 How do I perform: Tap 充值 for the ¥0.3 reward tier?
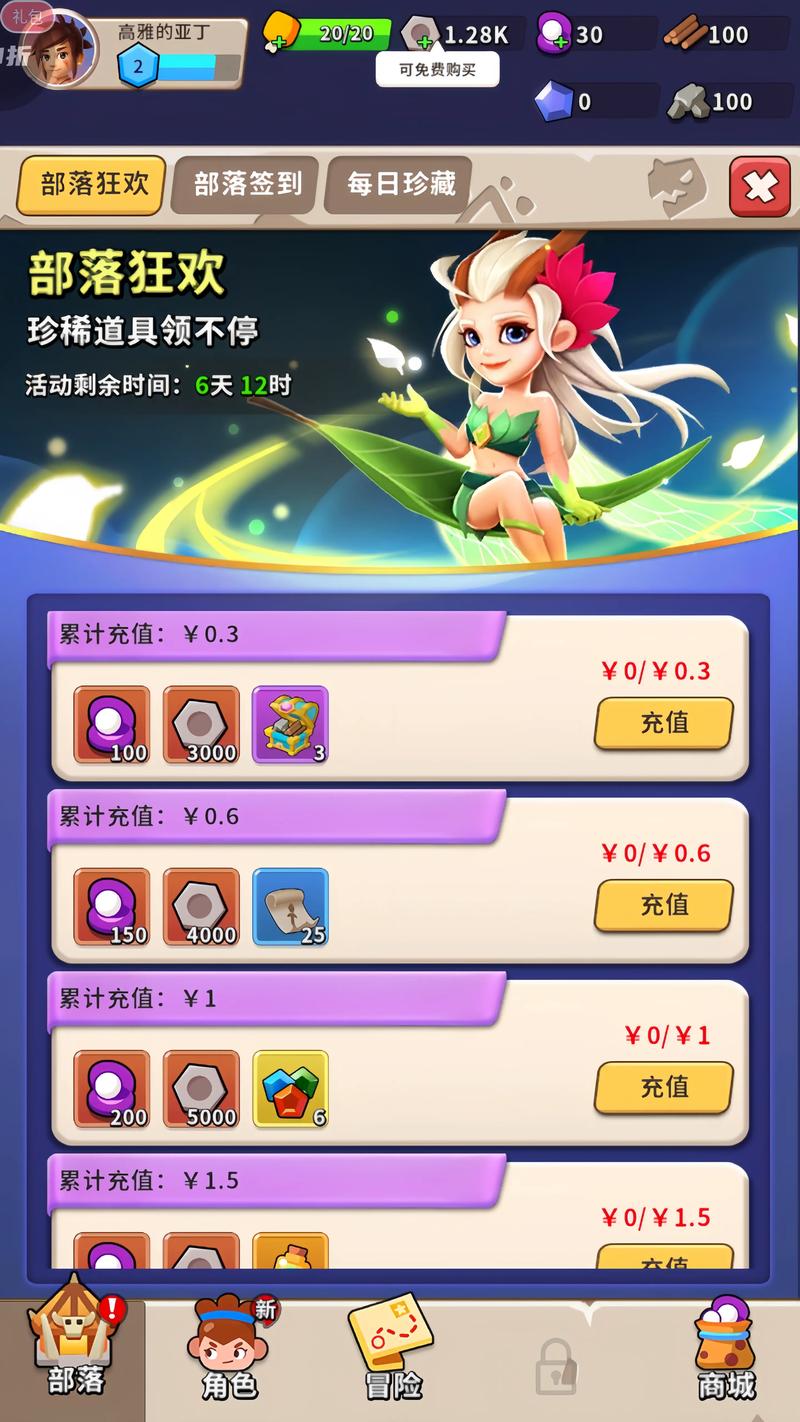[x=664, y=723]
